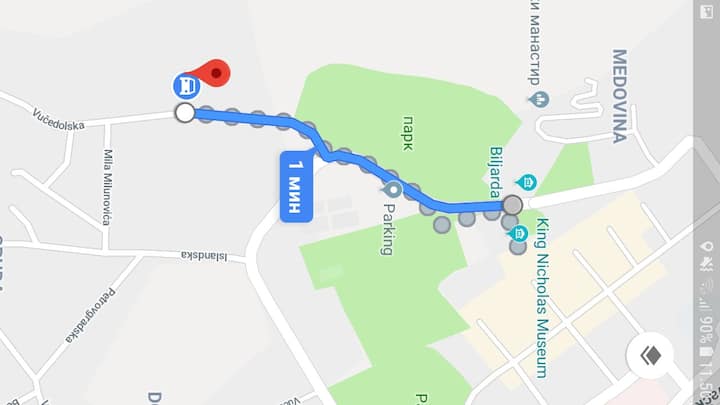Open the Parking place marker
Image resolution: width=720 pixels, height=405 pixels.
tap(392, 189)
